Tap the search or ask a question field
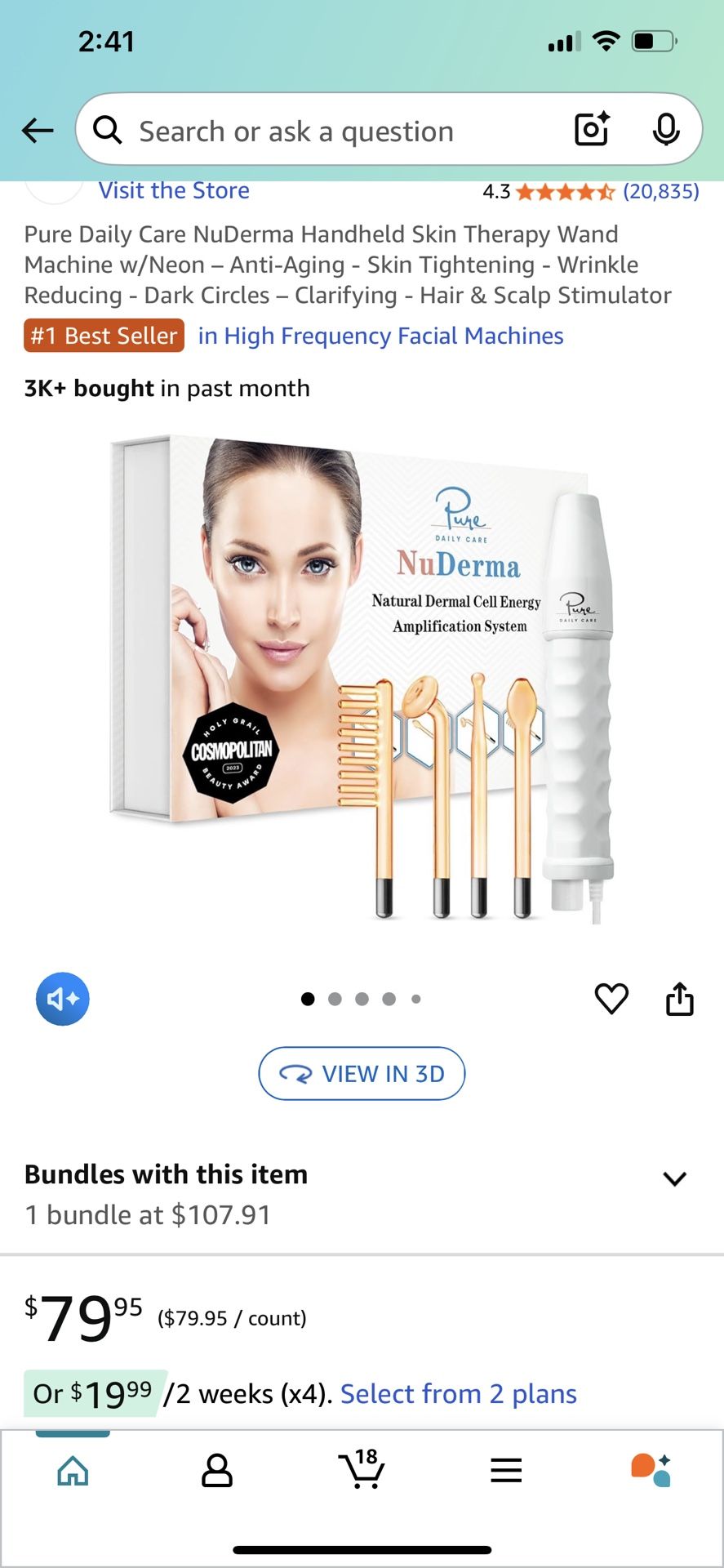 coord(326,131)
